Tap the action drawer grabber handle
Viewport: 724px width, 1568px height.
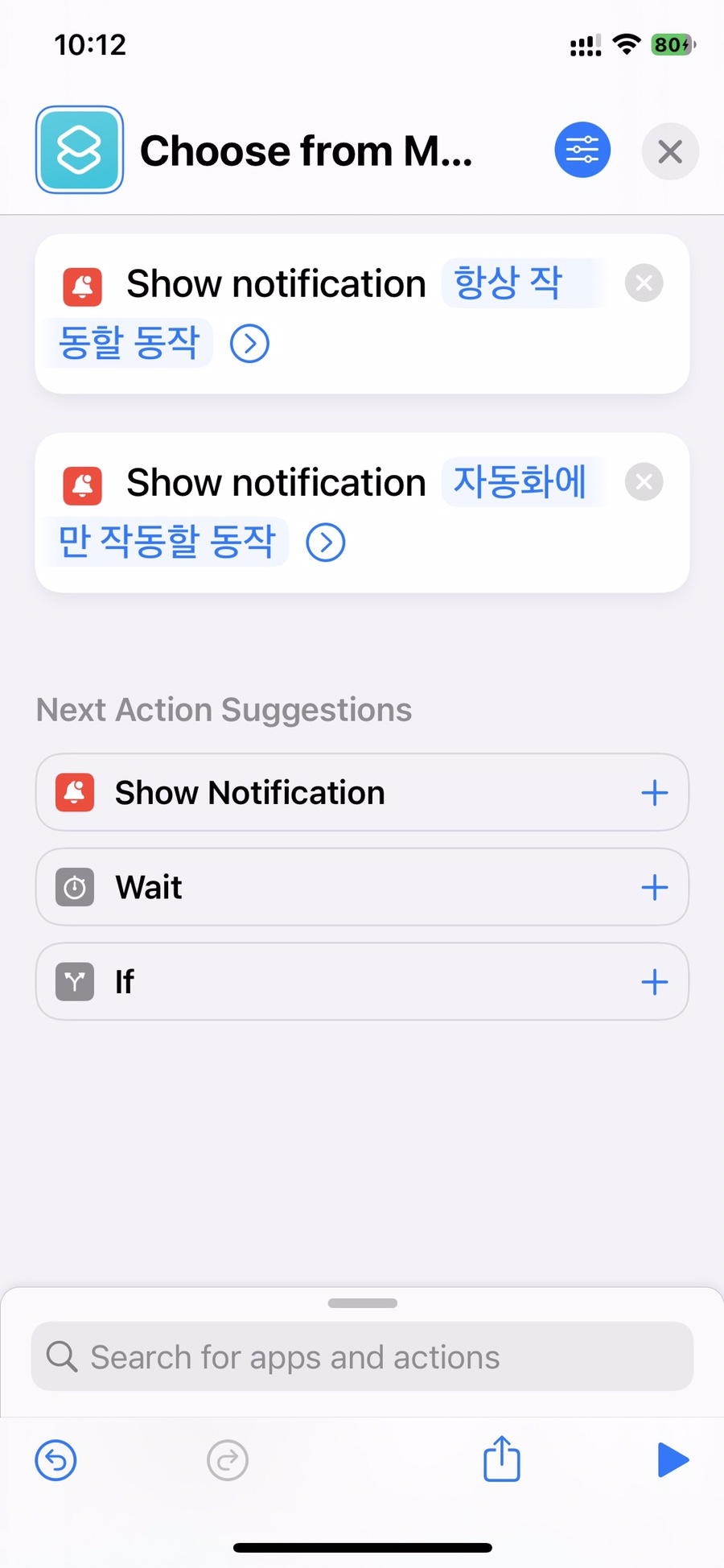pyautogui.click(x=363, y=1303)
